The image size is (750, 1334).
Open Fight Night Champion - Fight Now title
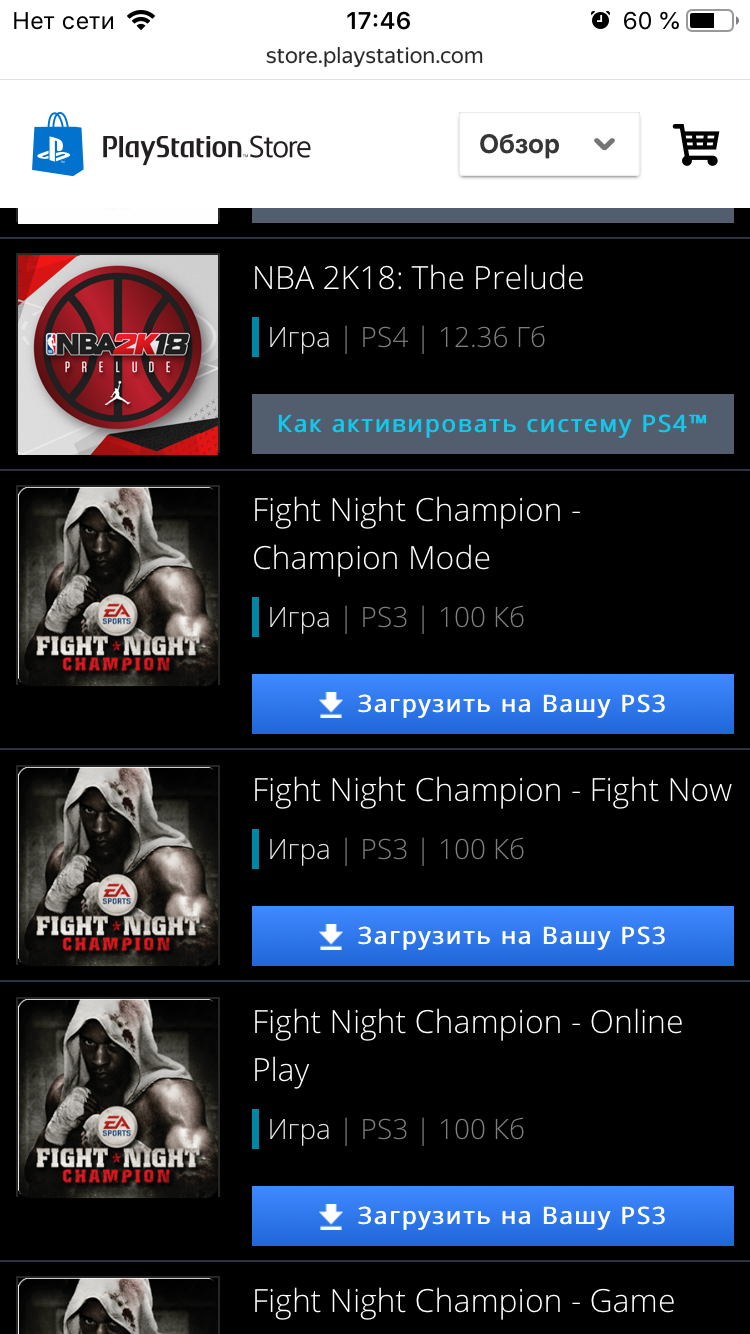(x=492, y=790)
